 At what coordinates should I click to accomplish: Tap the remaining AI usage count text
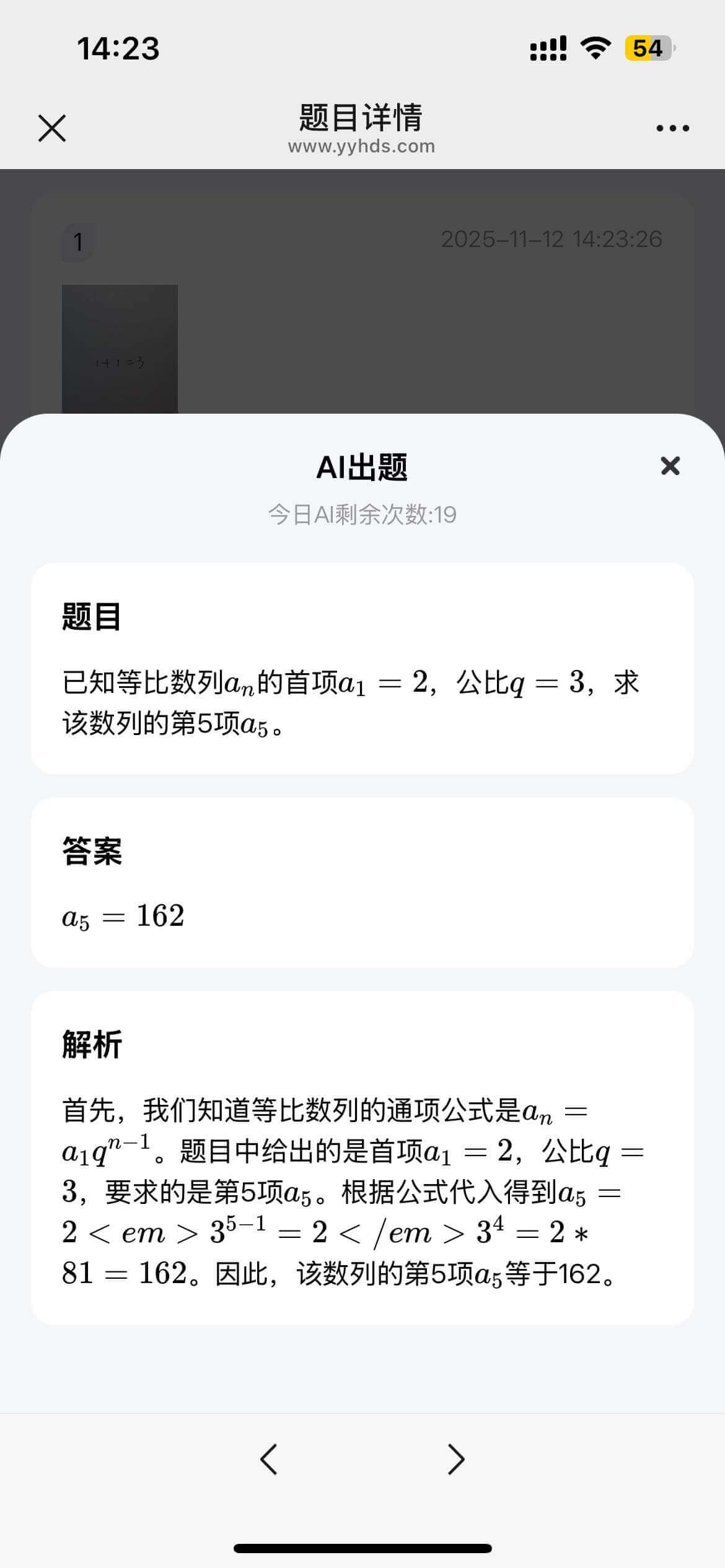[x=362, y=514]
